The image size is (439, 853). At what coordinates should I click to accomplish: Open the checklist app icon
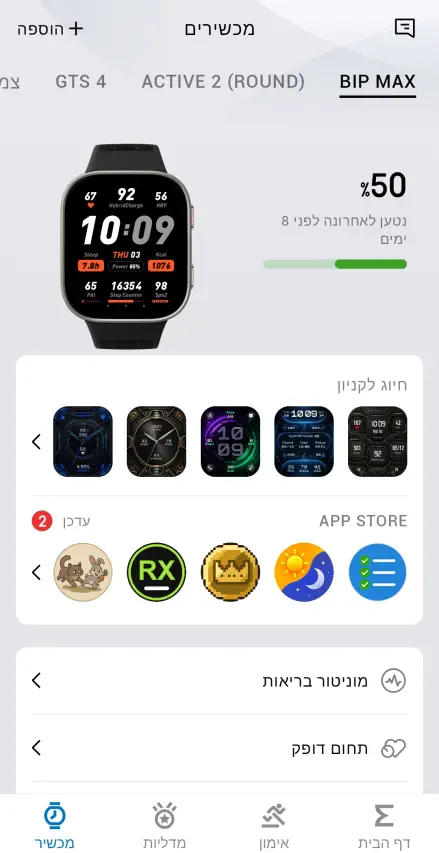378,572
